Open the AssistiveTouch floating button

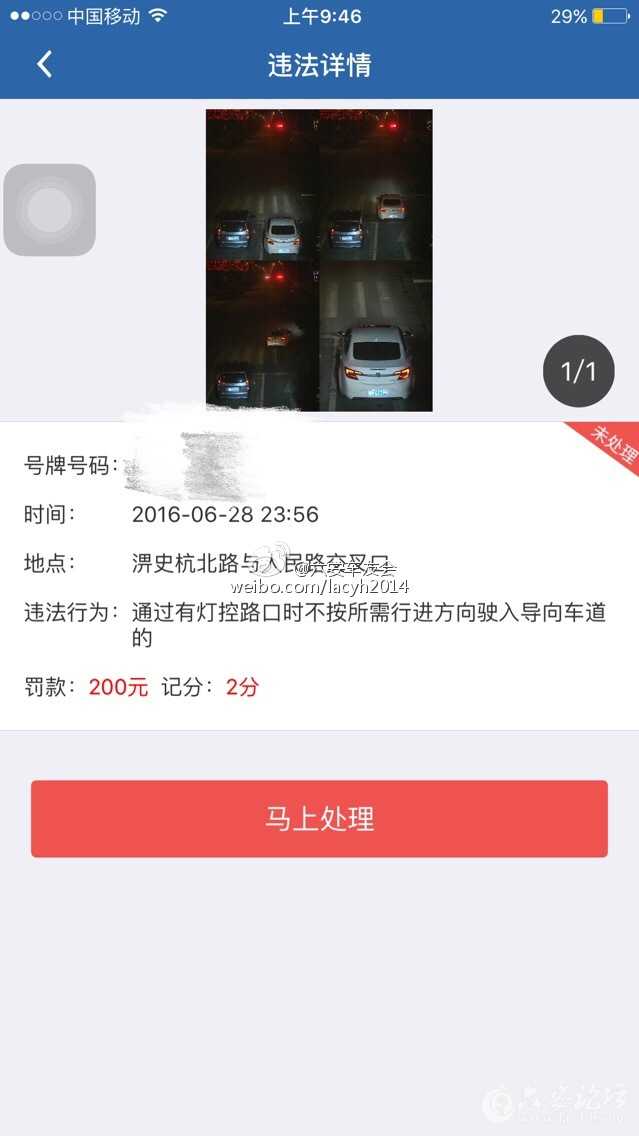[50, 210]
